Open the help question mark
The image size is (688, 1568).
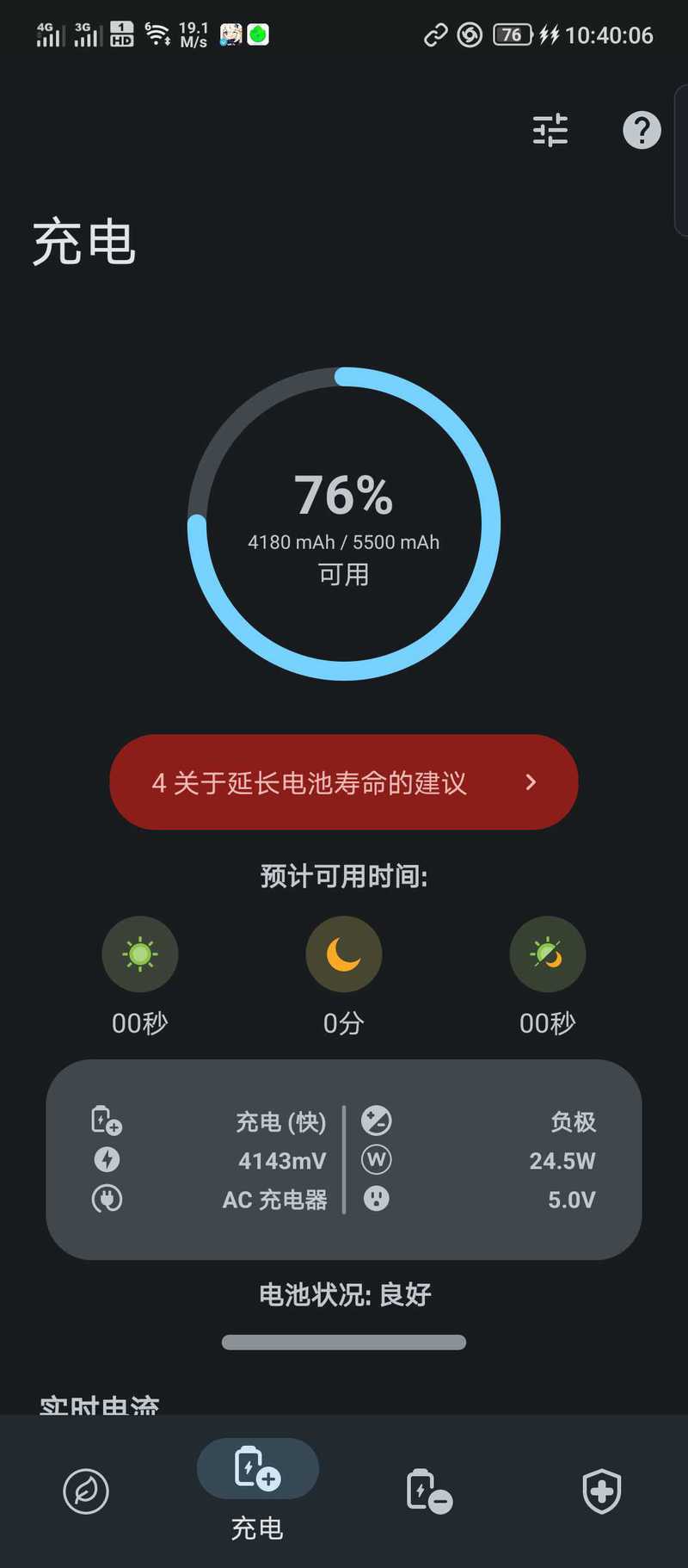pos(642,131)
